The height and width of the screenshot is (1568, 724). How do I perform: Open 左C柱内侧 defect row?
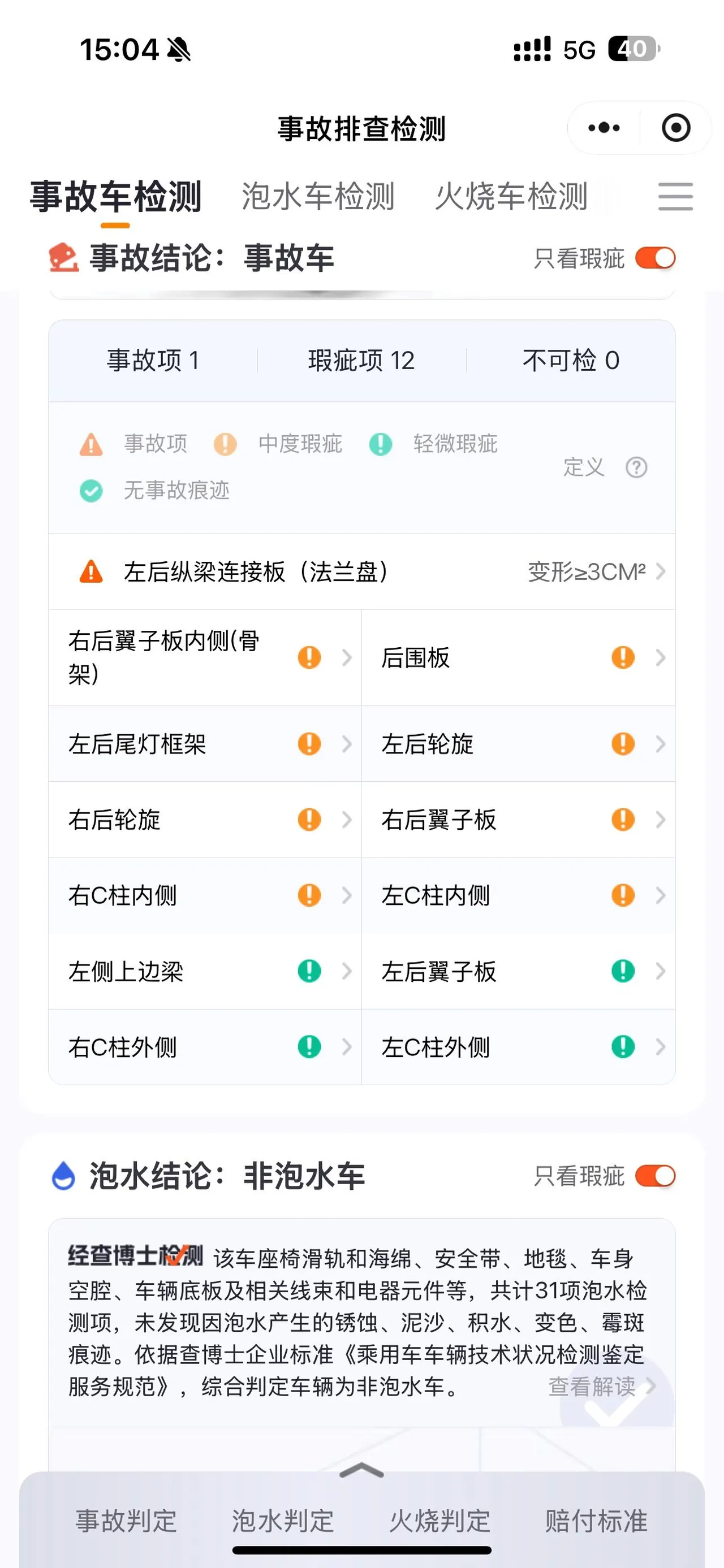click(x=519, y=895)
